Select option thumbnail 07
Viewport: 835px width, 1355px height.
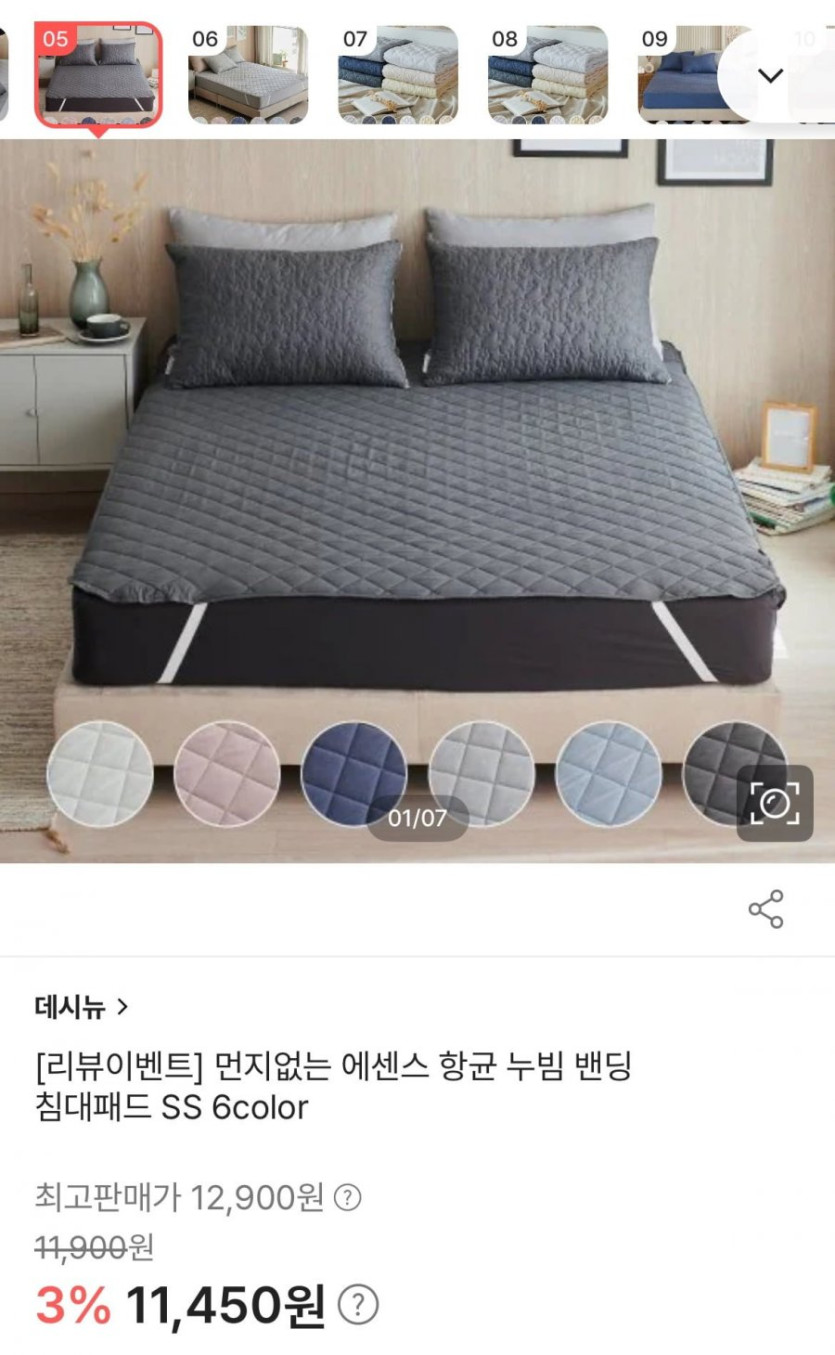[x=398, y=75]
